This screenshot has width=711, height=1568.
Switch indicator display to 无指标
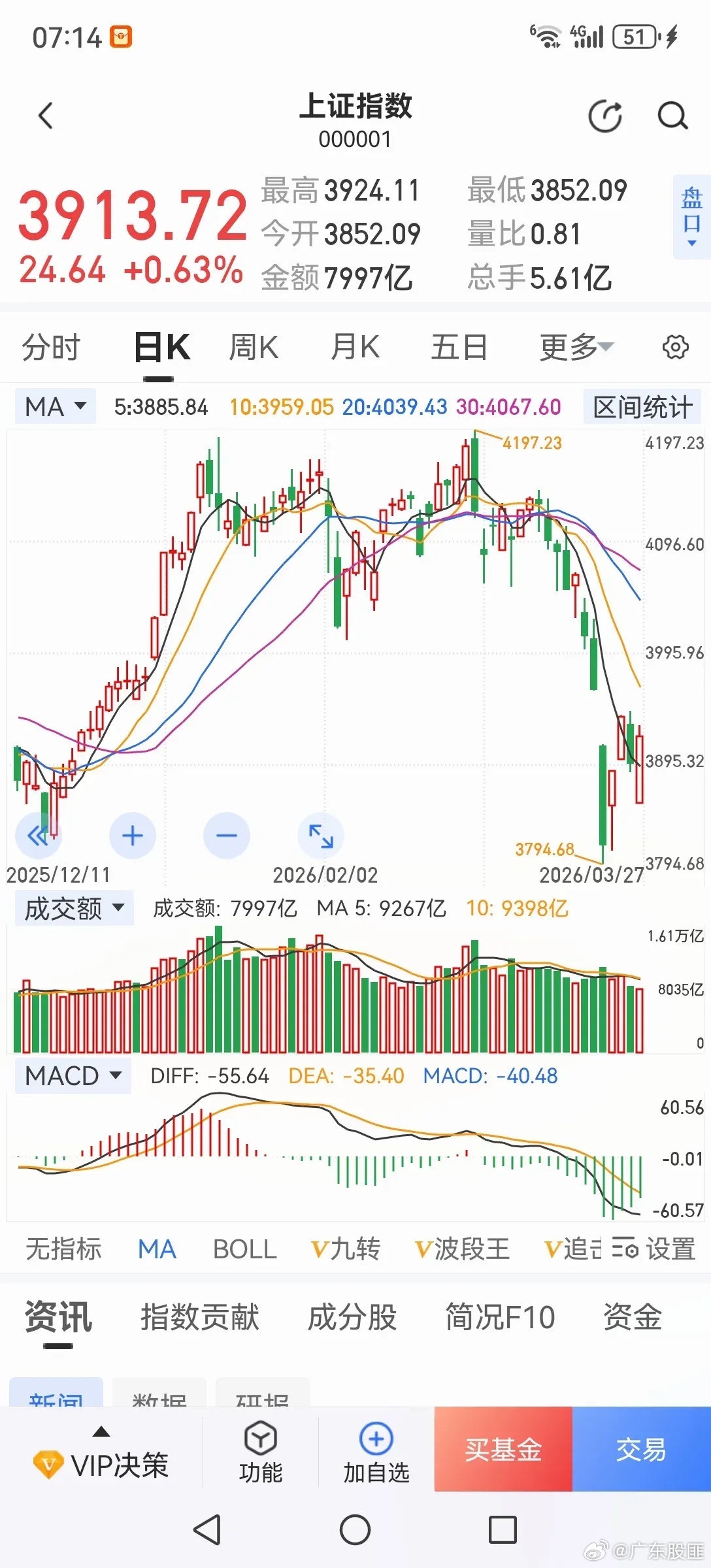coord(63,1249)
